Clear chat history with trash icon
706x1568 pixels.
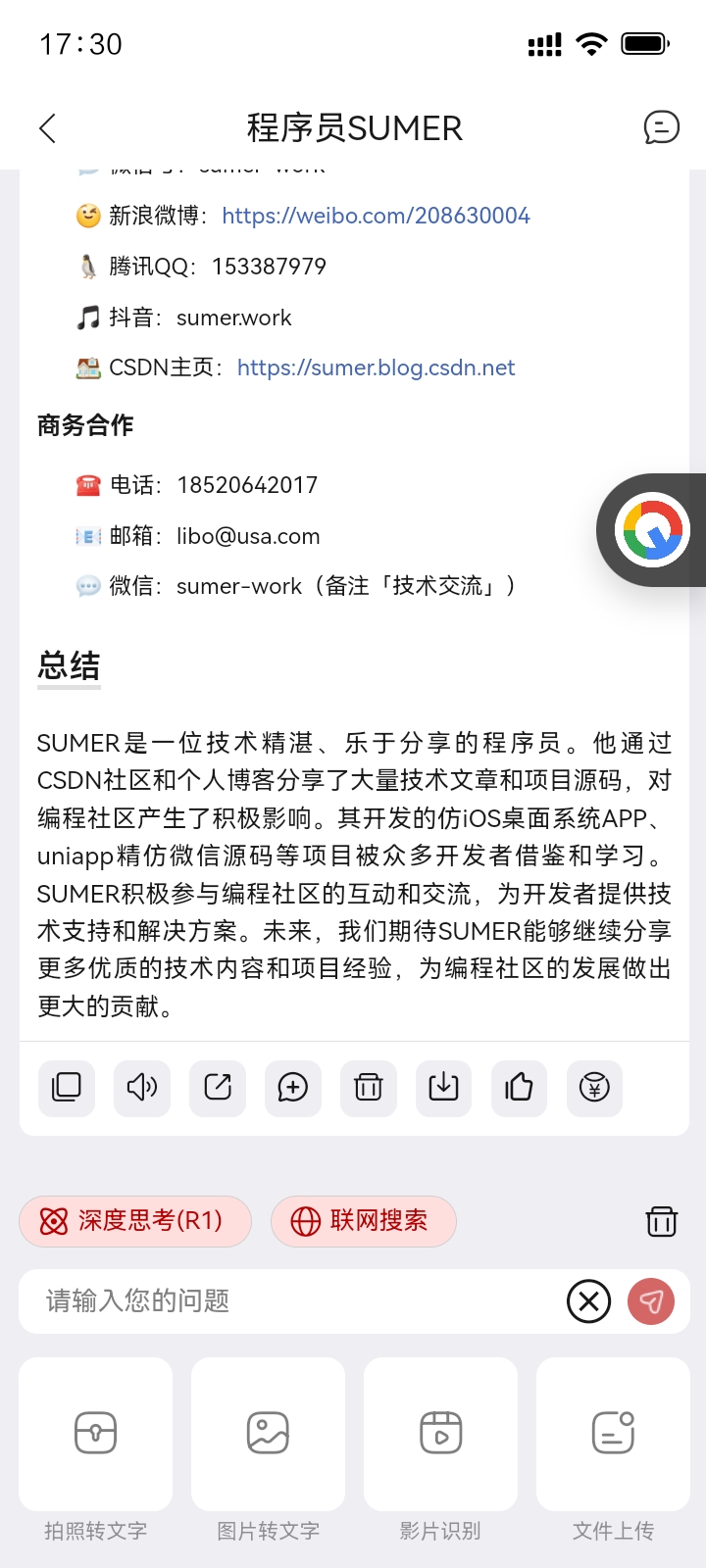(x=661, y=1222)
